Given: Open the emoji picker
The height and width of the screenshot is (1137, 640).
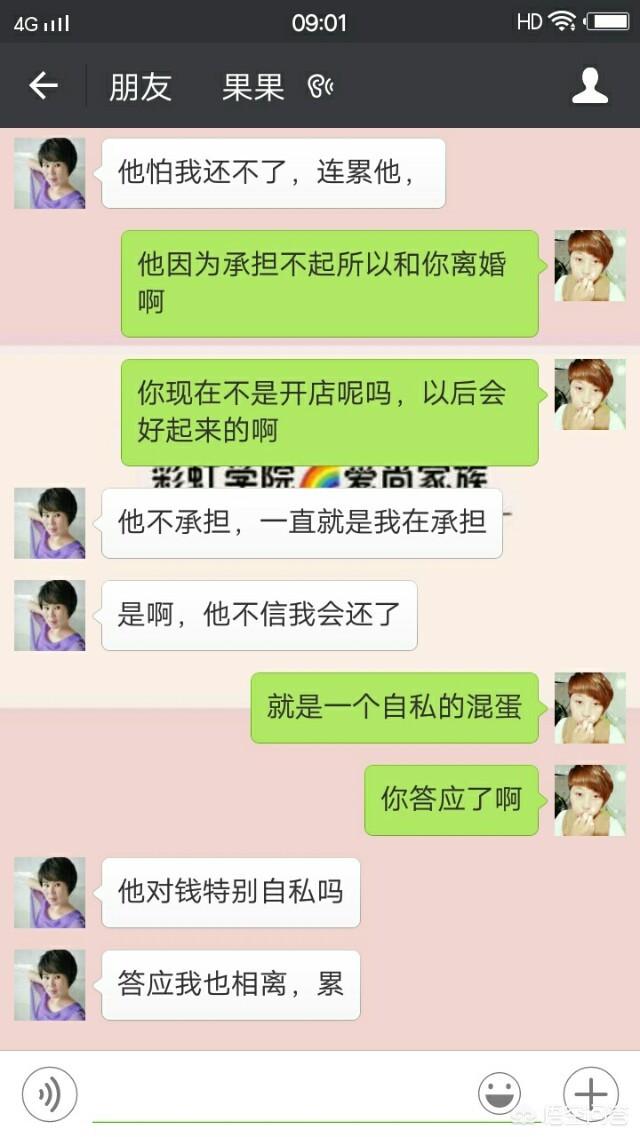Looking at the screenshot, I should [499, 1093].
